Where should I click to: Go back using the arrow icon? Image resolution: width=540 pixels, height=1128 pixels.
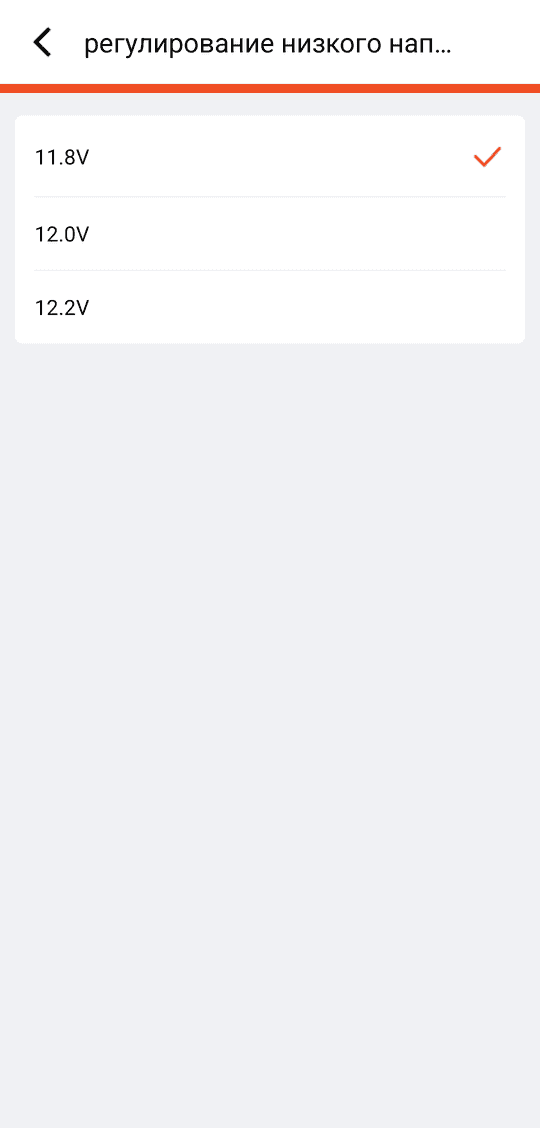click(42, 42)
